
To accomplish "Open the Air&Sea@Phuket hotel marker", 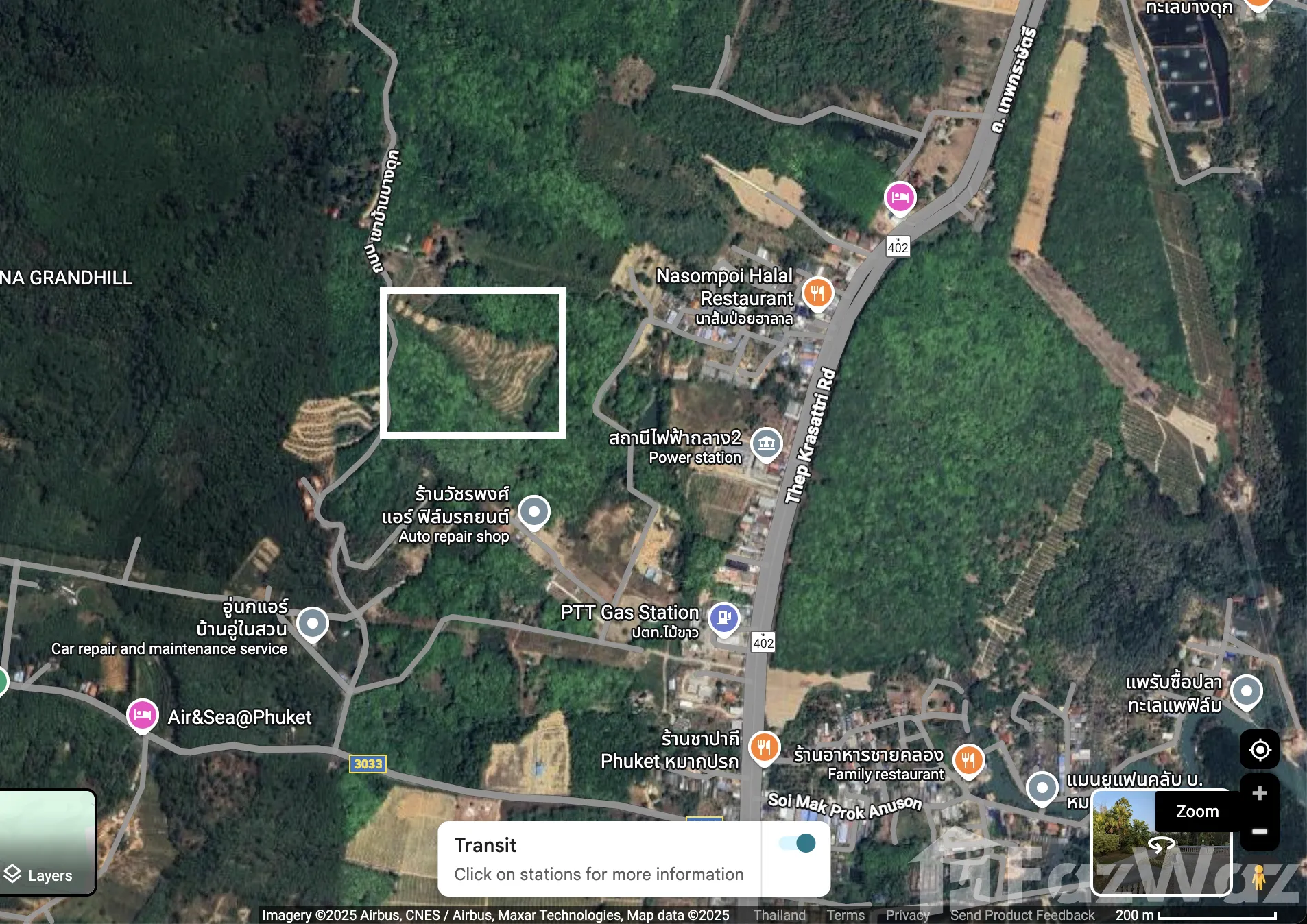I will tap(143, 716).
